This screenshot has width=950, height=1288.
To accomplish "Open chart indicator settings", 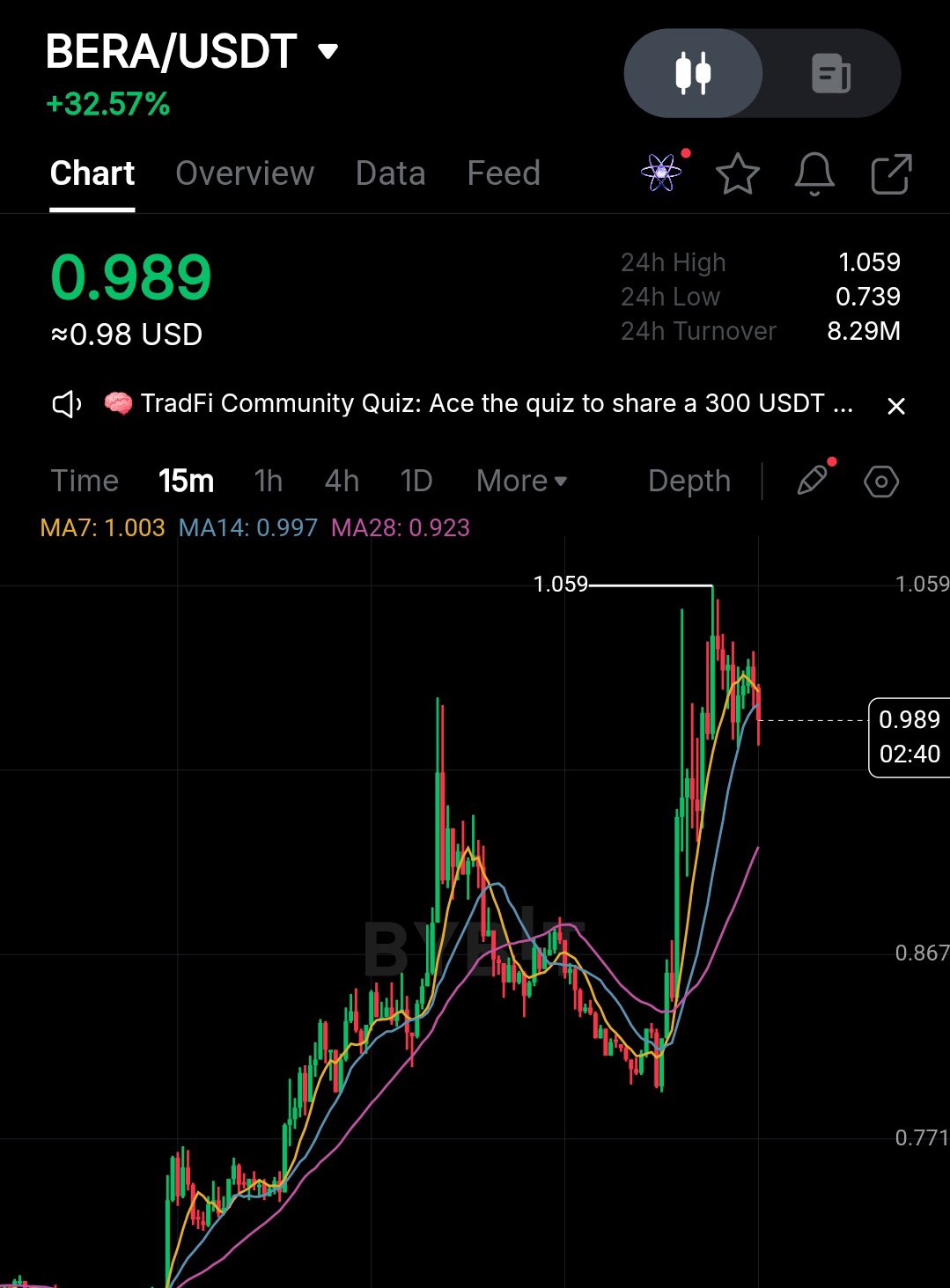I will tap(881, 482).
